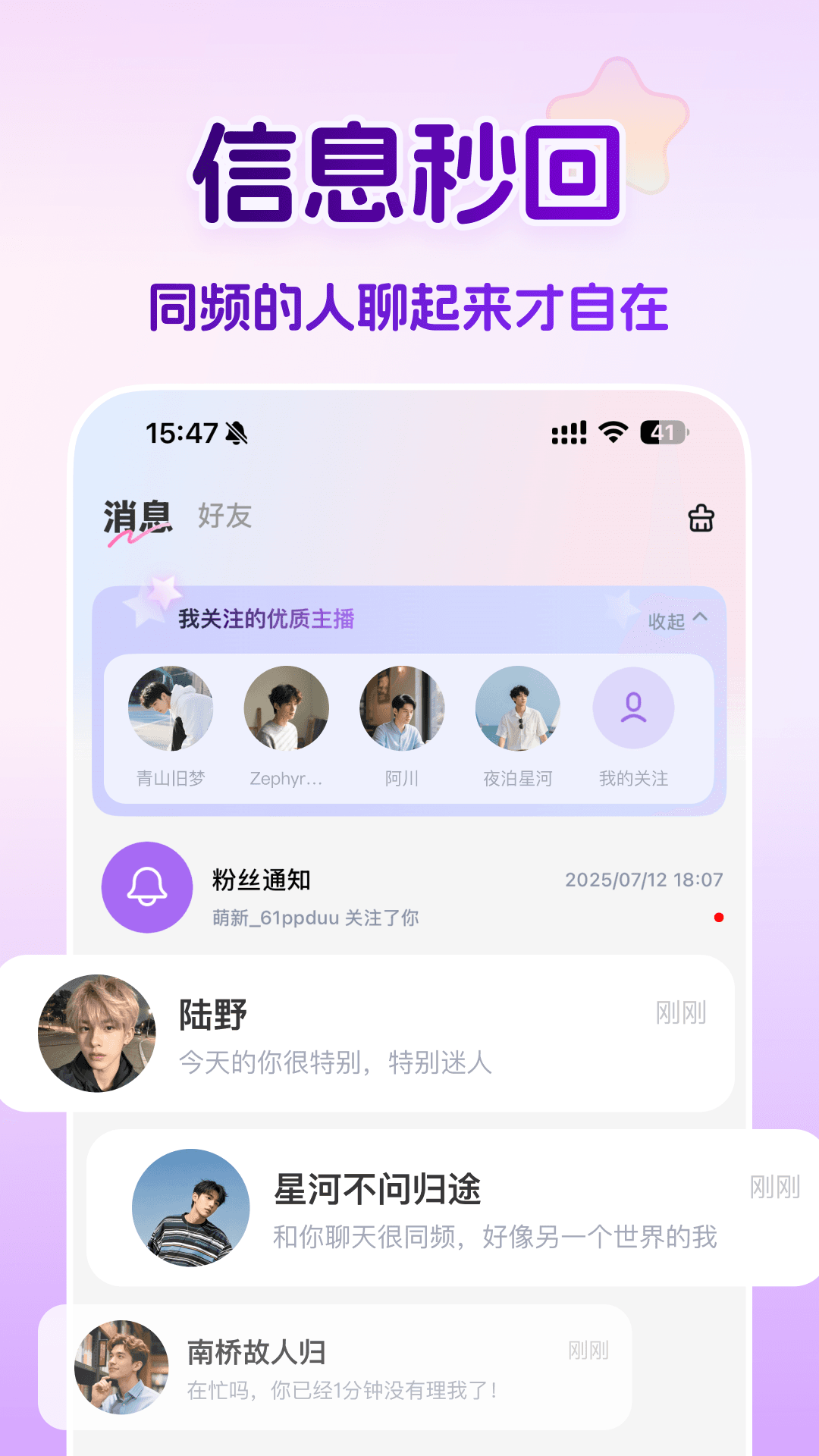Select 夜泊星河's avatar
This screenshot has height=1456, width=819.
click(517, 708)
